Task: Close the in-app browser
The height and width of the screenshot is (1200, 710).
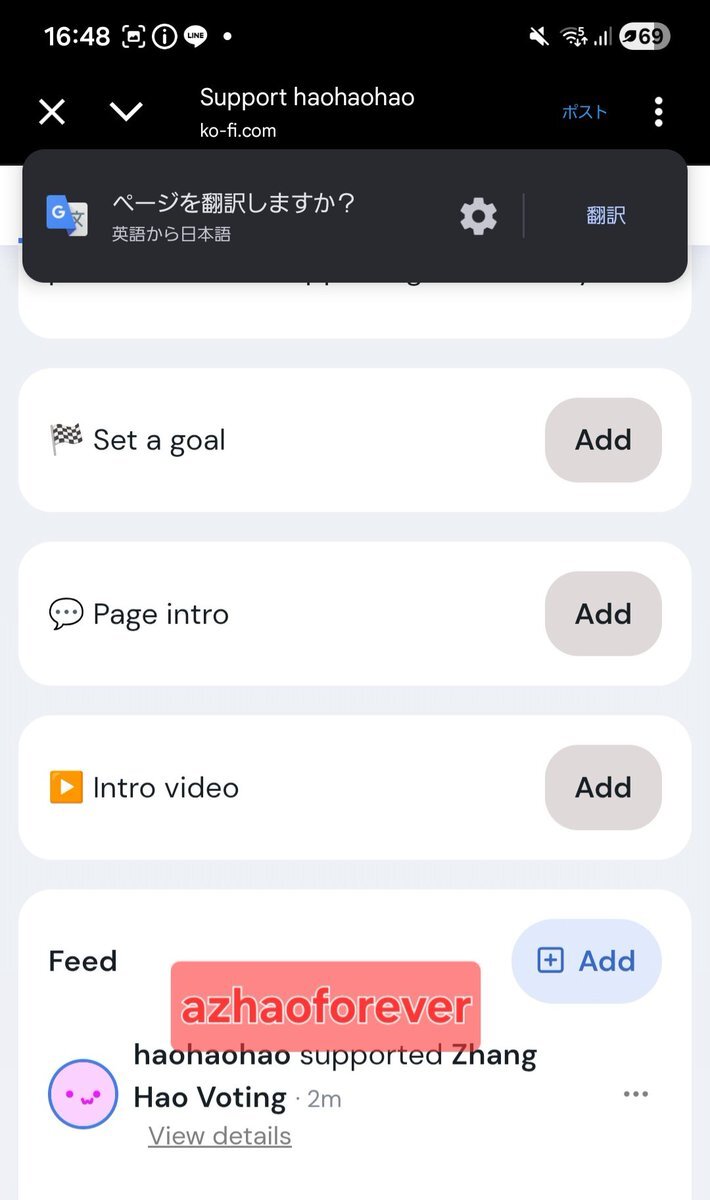Action: point(52,112)
